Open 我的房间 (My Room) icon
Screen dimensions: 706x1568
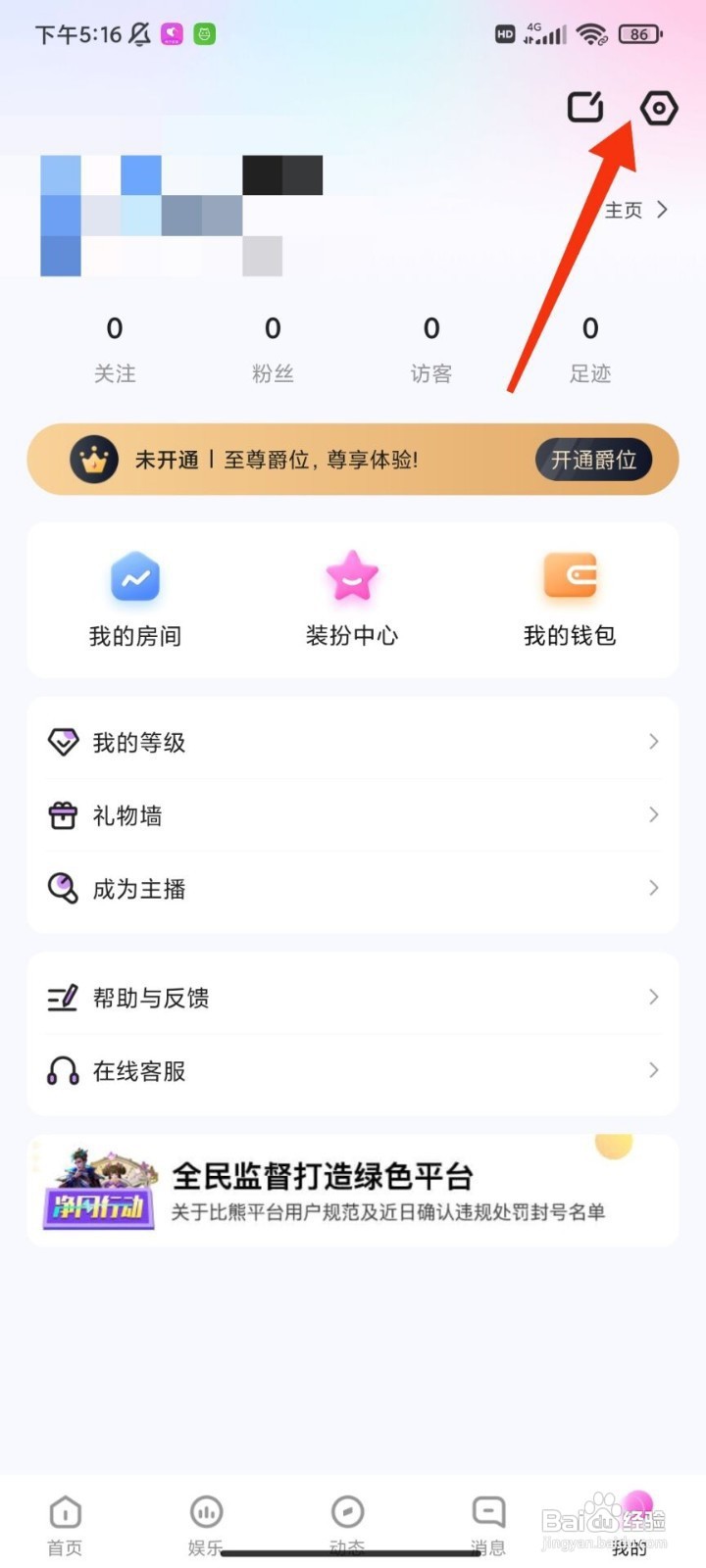[134, 578]
